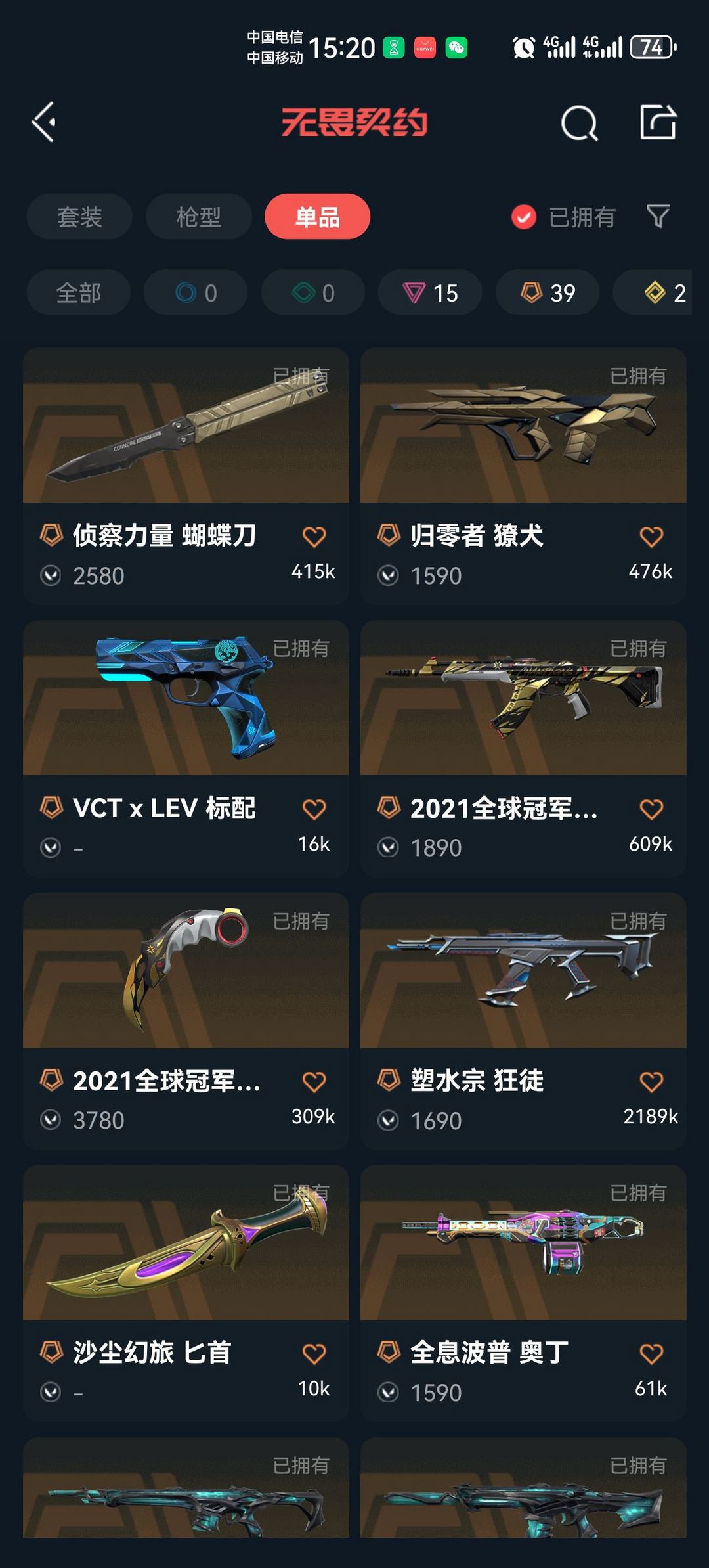
Task: Open the 单品 category button
Action: 317,217
